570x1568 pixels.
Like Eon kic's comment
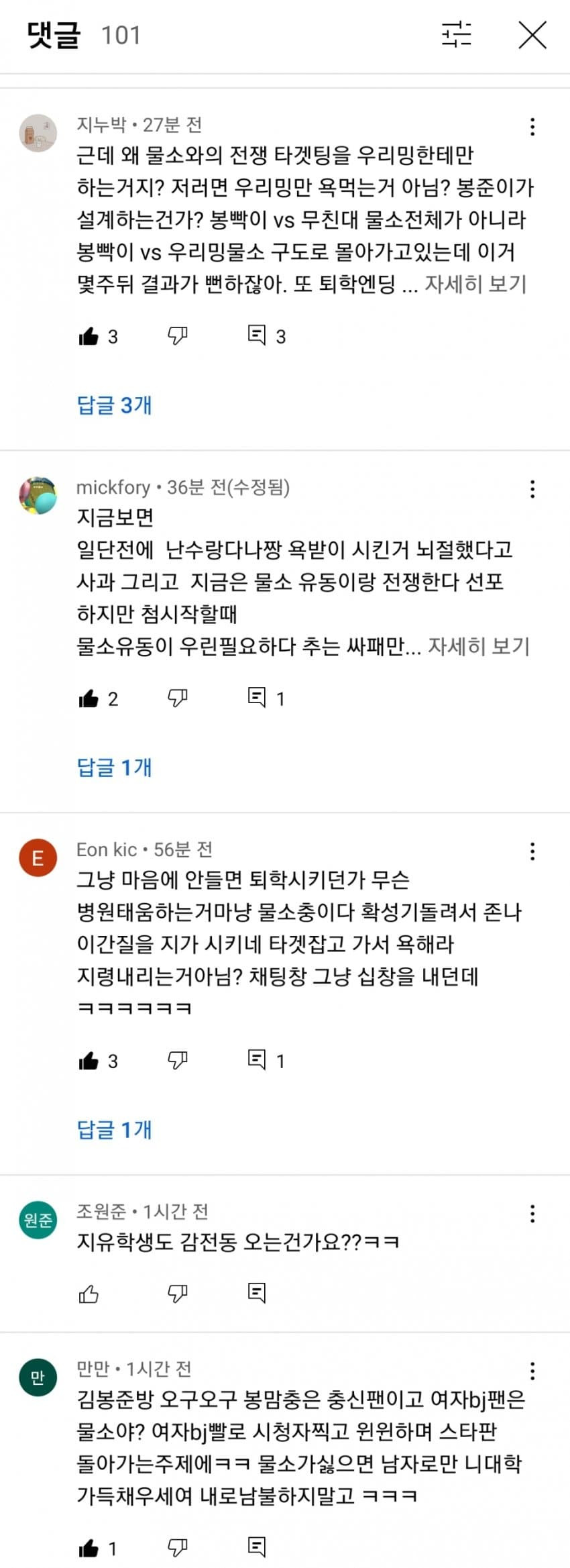click(89, 1061)
